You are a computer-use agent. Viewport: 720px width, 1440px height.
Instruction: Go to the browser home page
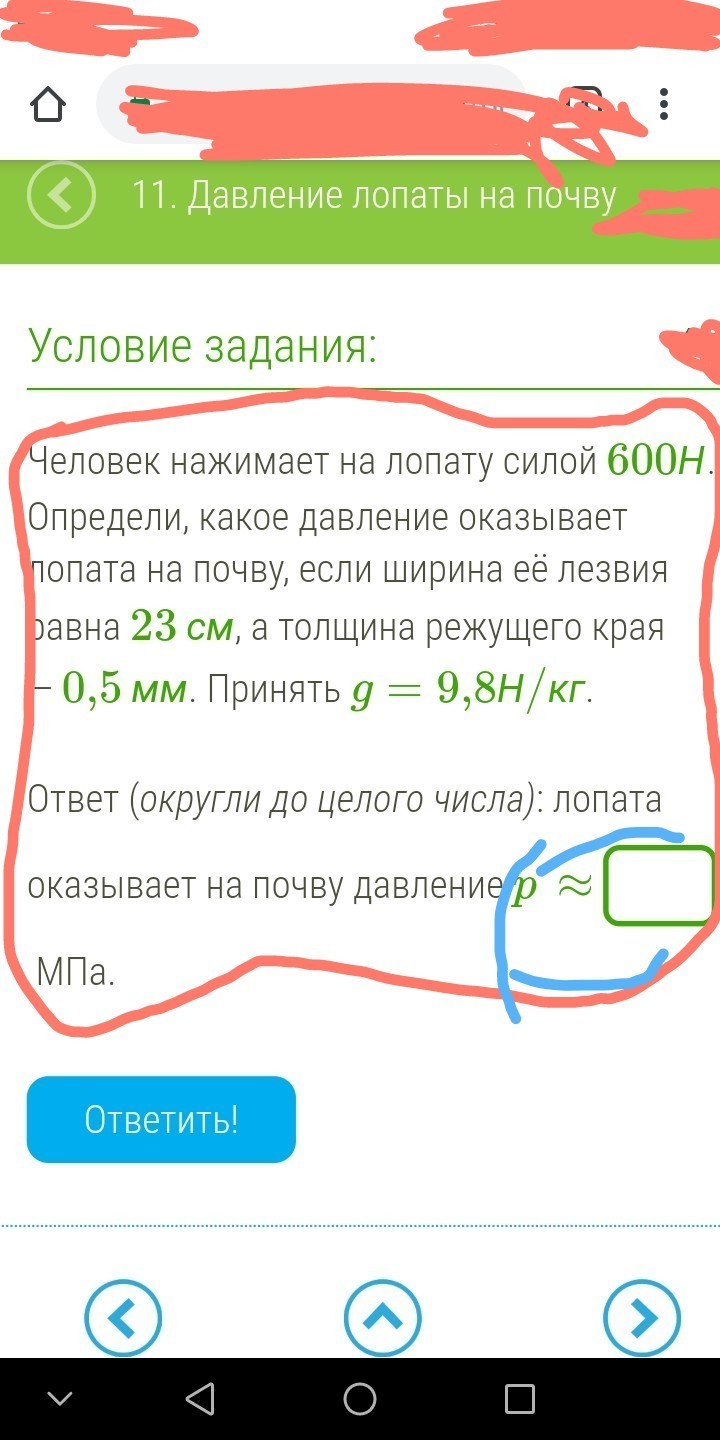47,104
